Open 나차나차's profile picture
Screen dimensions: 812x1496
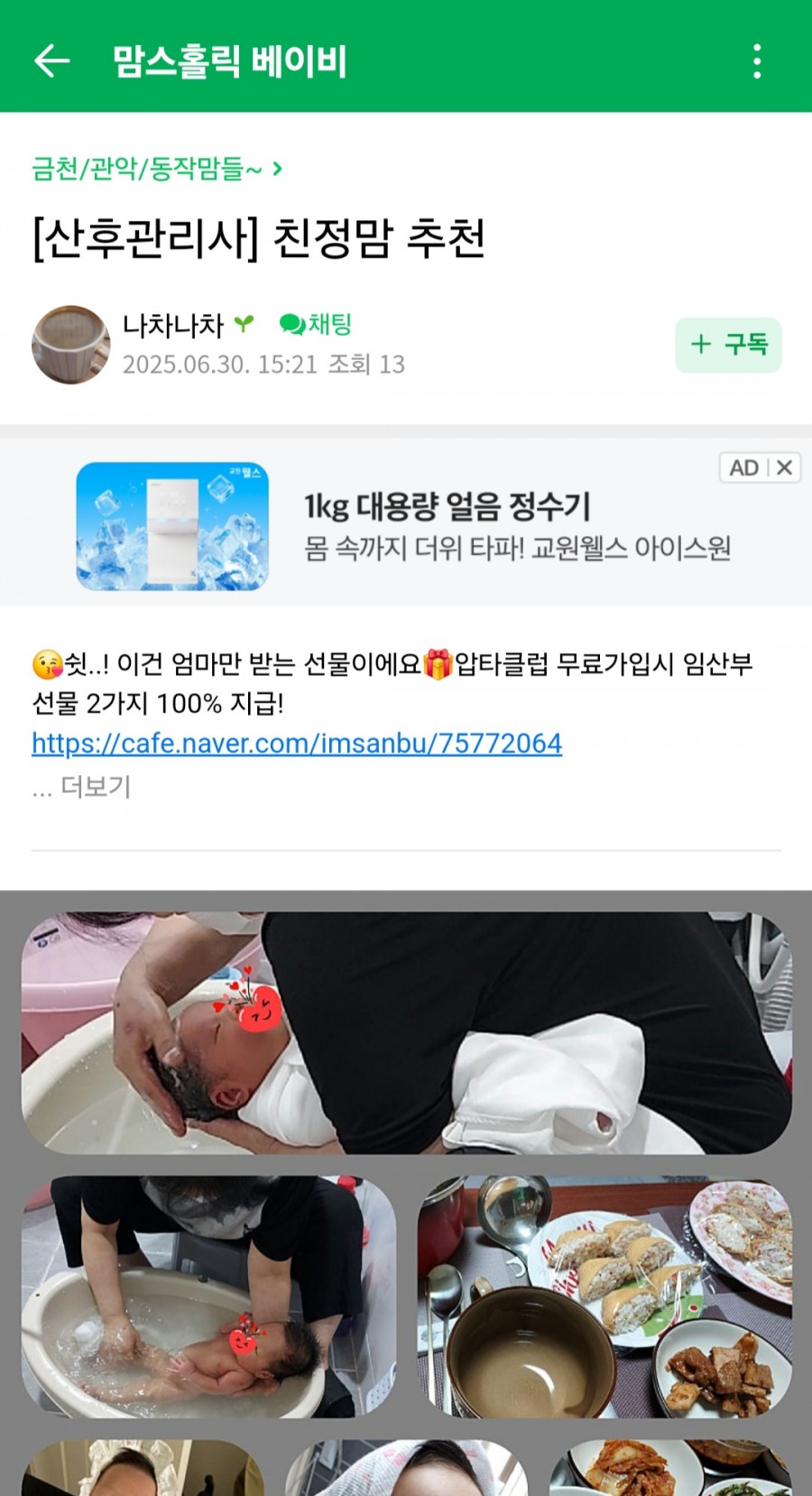[70, 345]
